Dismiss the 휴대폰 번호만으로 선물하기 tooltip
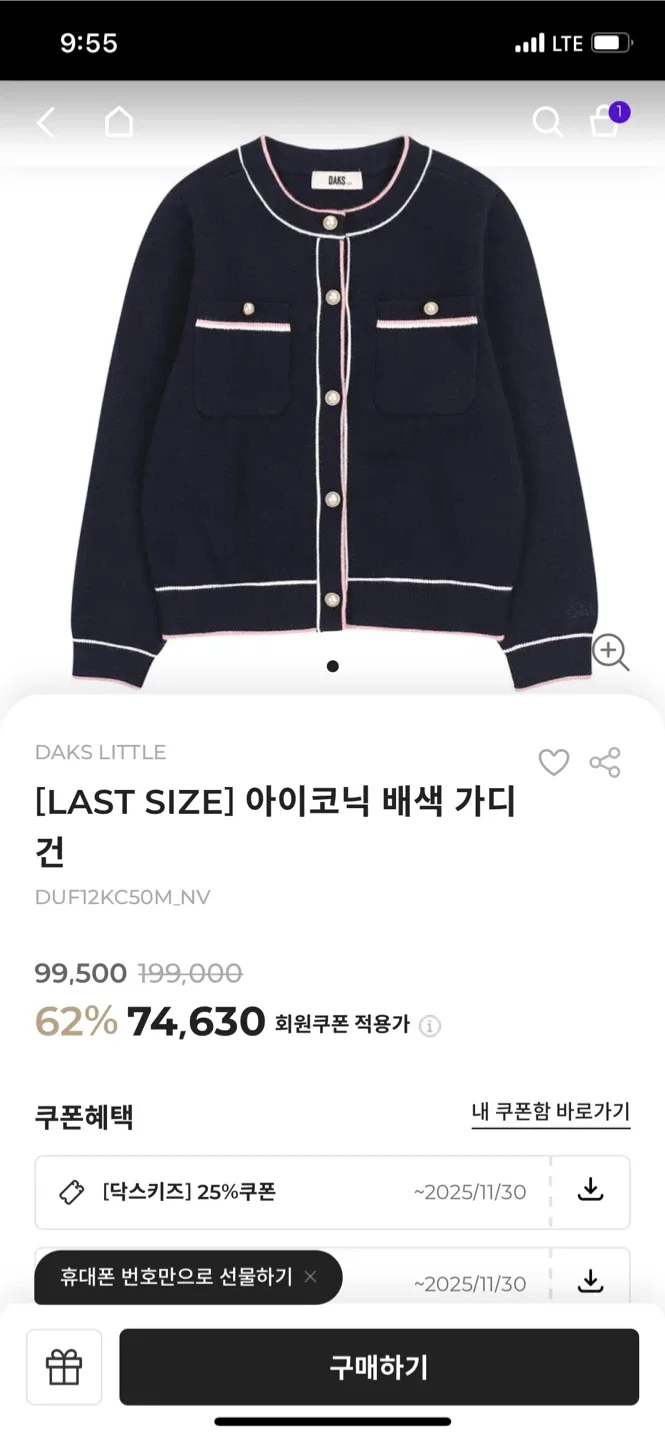The image size is (665, 1440). (x=310, y=1277)
